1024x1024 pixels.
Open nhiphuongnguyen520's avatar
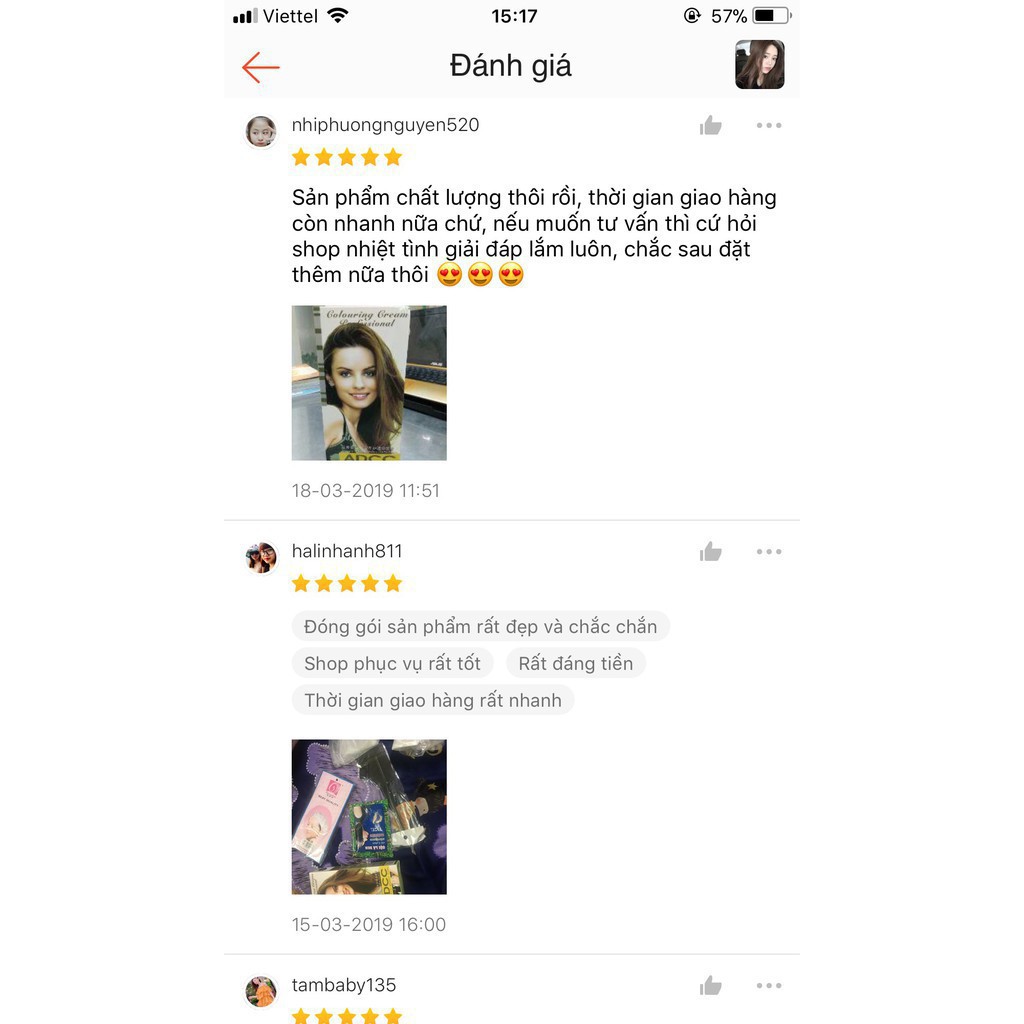261,131
